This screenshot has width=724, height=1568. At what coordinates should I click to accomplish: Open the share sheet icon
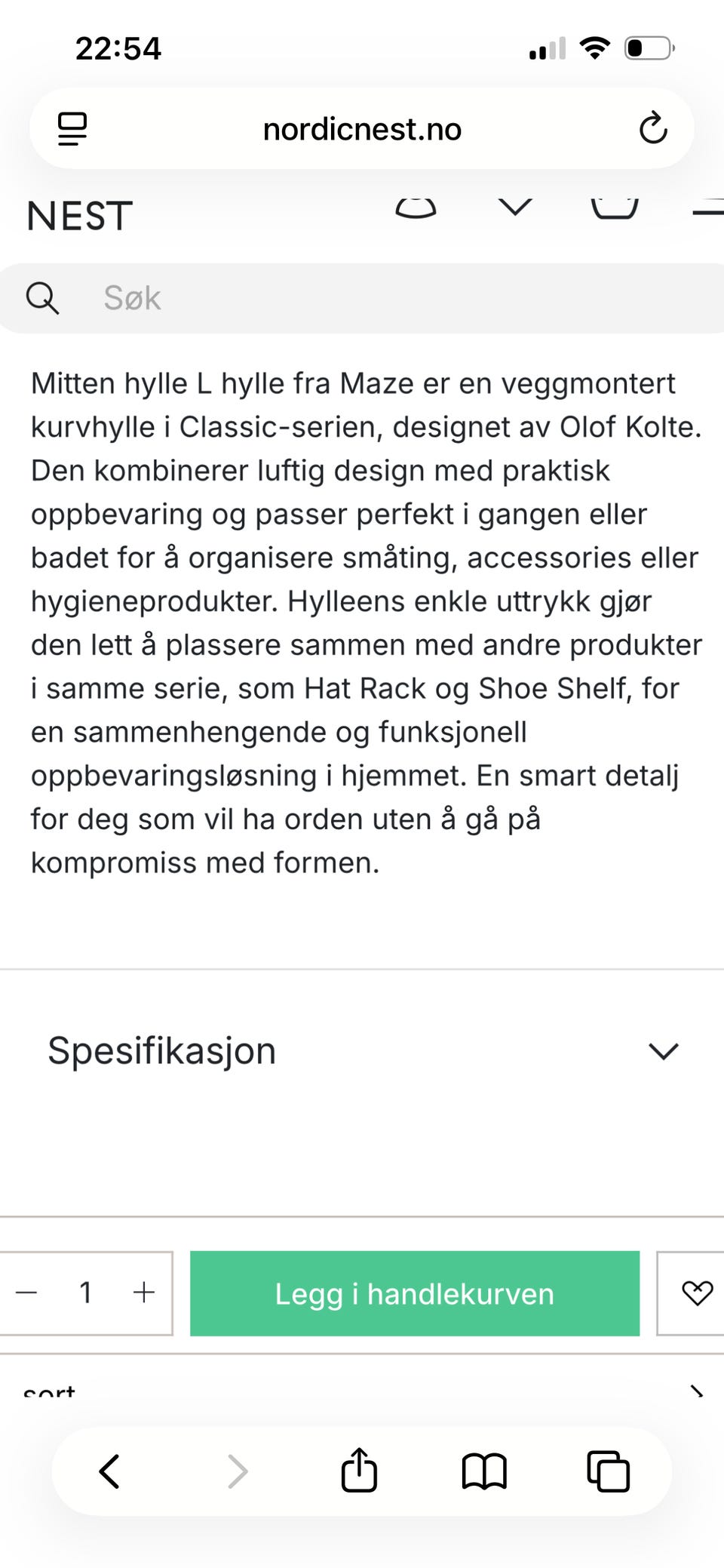359,1470
